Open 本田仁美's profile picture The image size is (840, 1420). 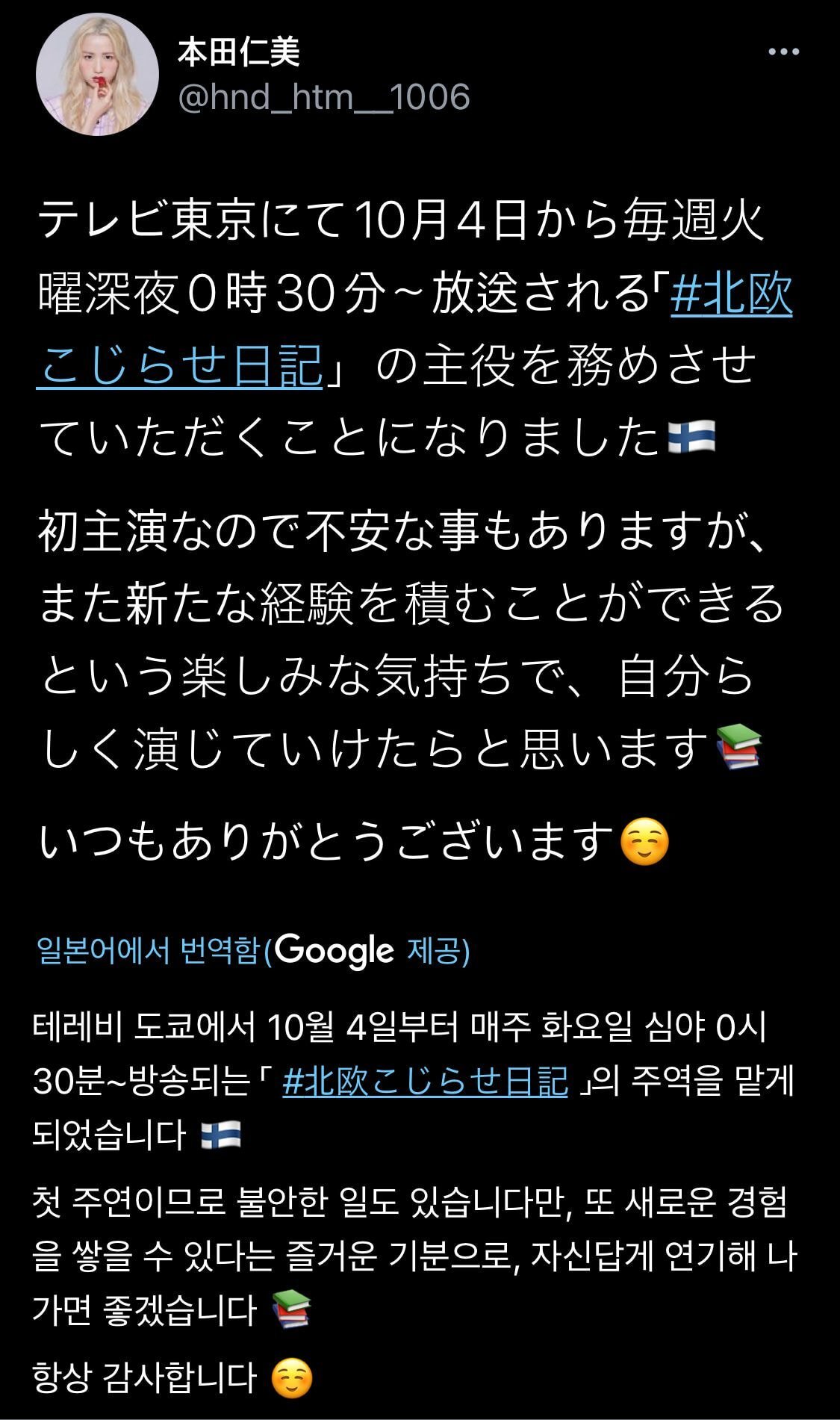(97, 75)
